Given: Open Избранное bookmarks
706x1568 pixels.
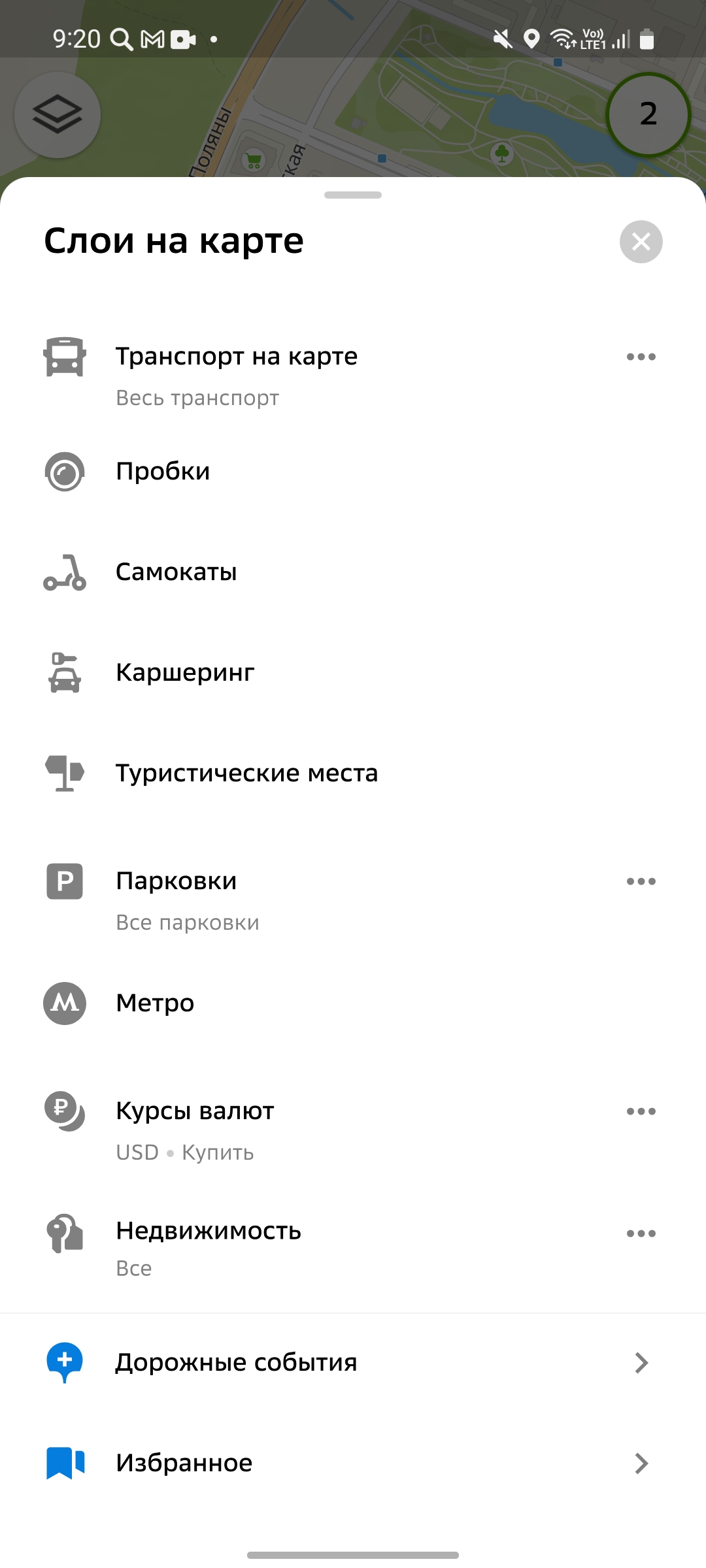Looking at the screenshot, I should [x=353, y=1463].
